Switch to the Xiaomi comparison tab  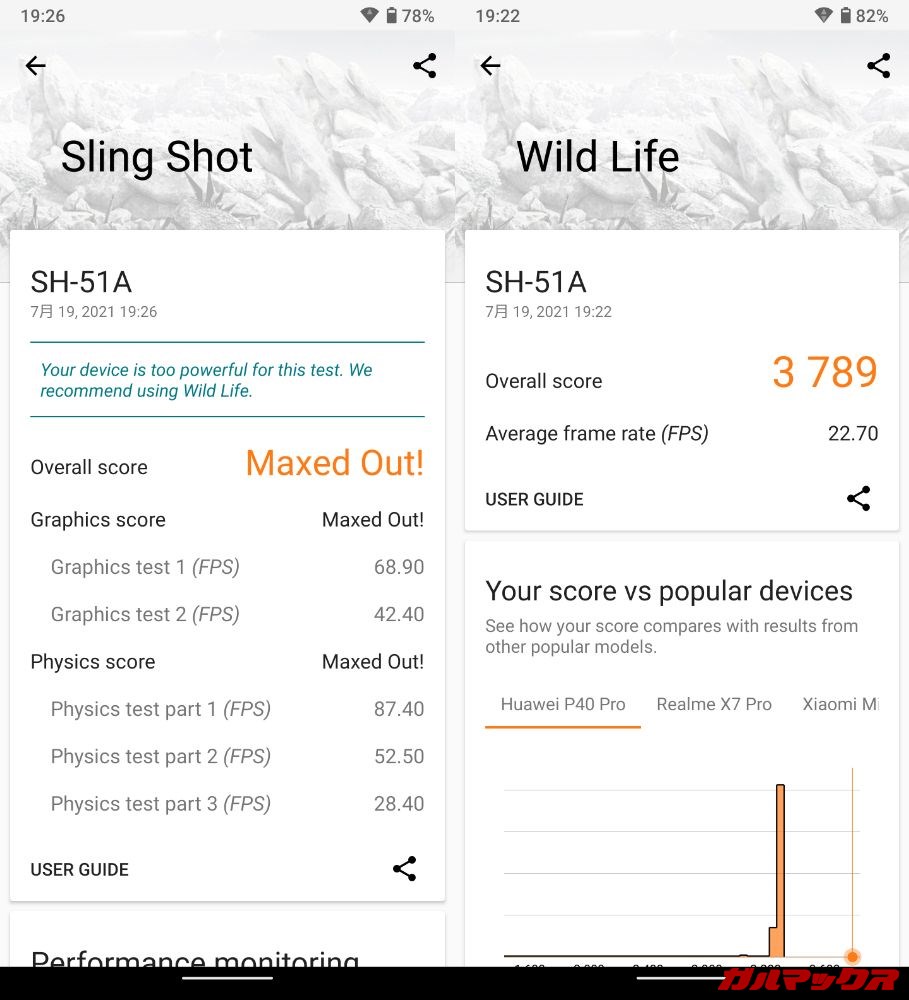pyautogui.click(x=840, y=704)
